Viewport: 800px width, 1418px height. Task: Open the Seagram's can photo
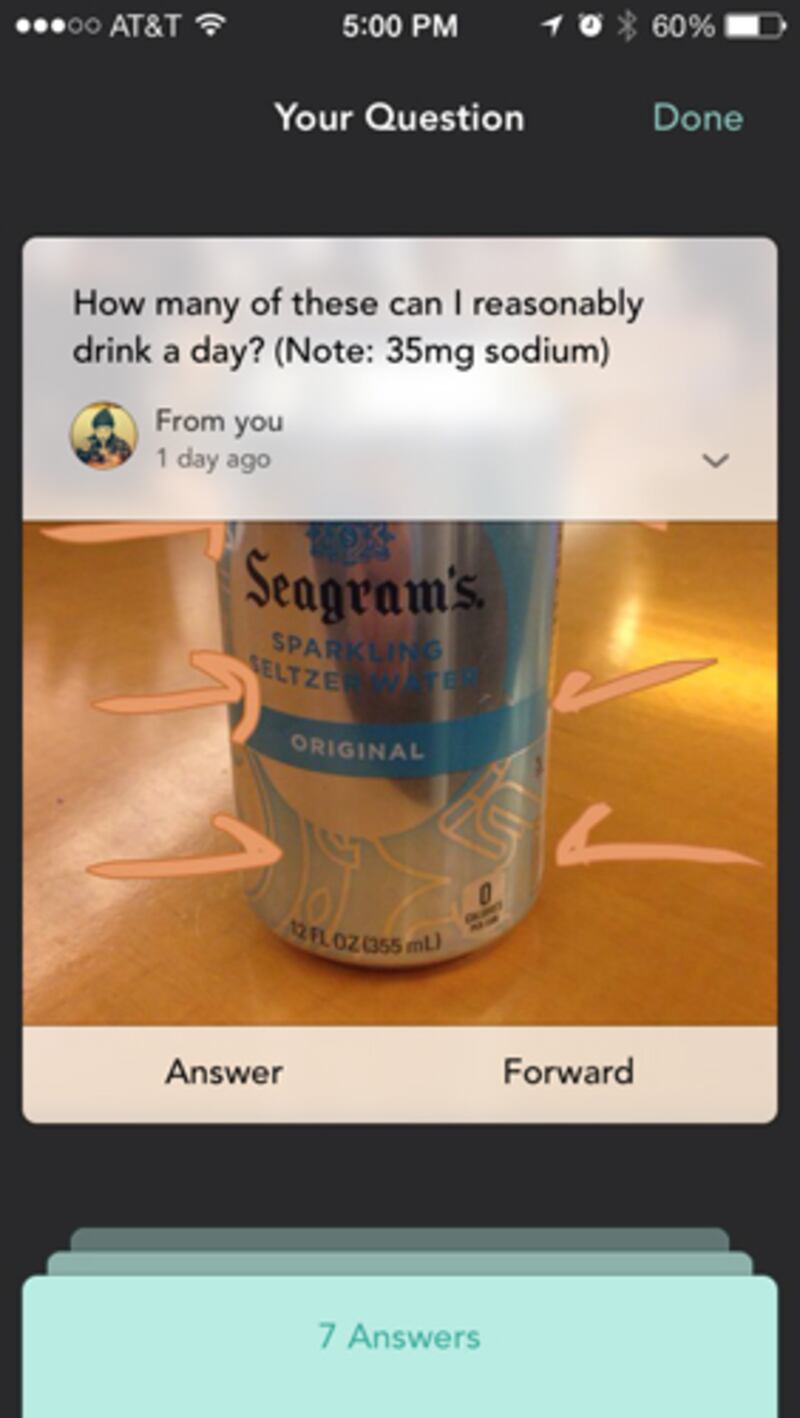[399, 770]
